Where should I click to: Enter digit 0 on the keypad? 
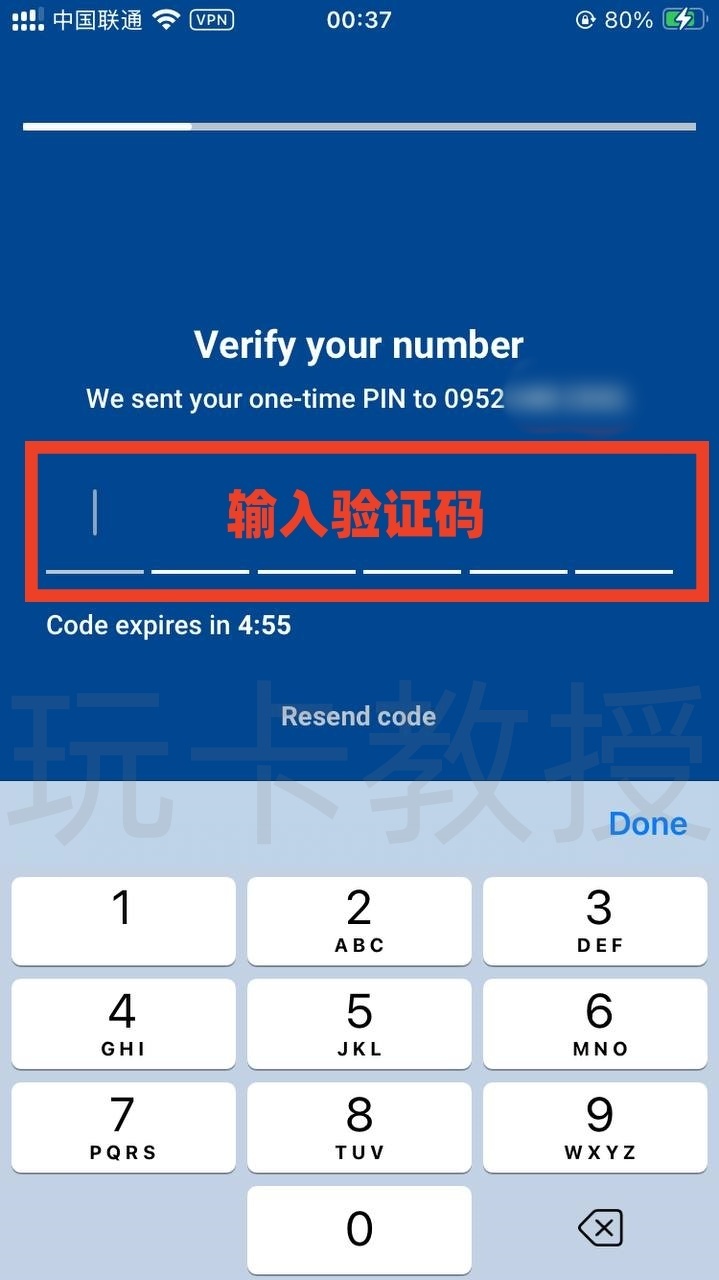(x=359, y=1229)
